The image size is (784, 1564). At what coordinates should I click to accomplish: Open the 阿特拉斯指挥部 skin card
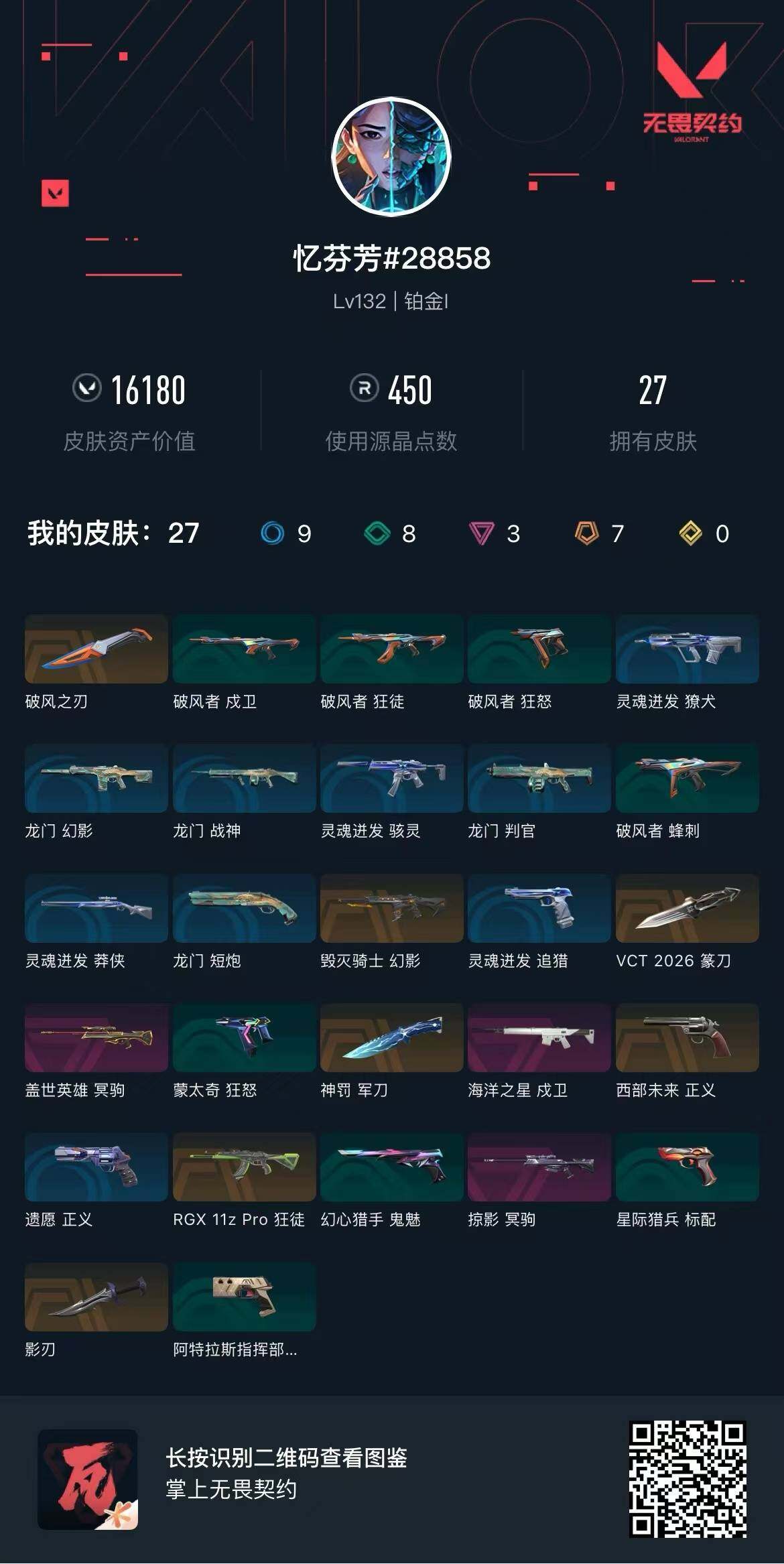(x=244, y=1297)
